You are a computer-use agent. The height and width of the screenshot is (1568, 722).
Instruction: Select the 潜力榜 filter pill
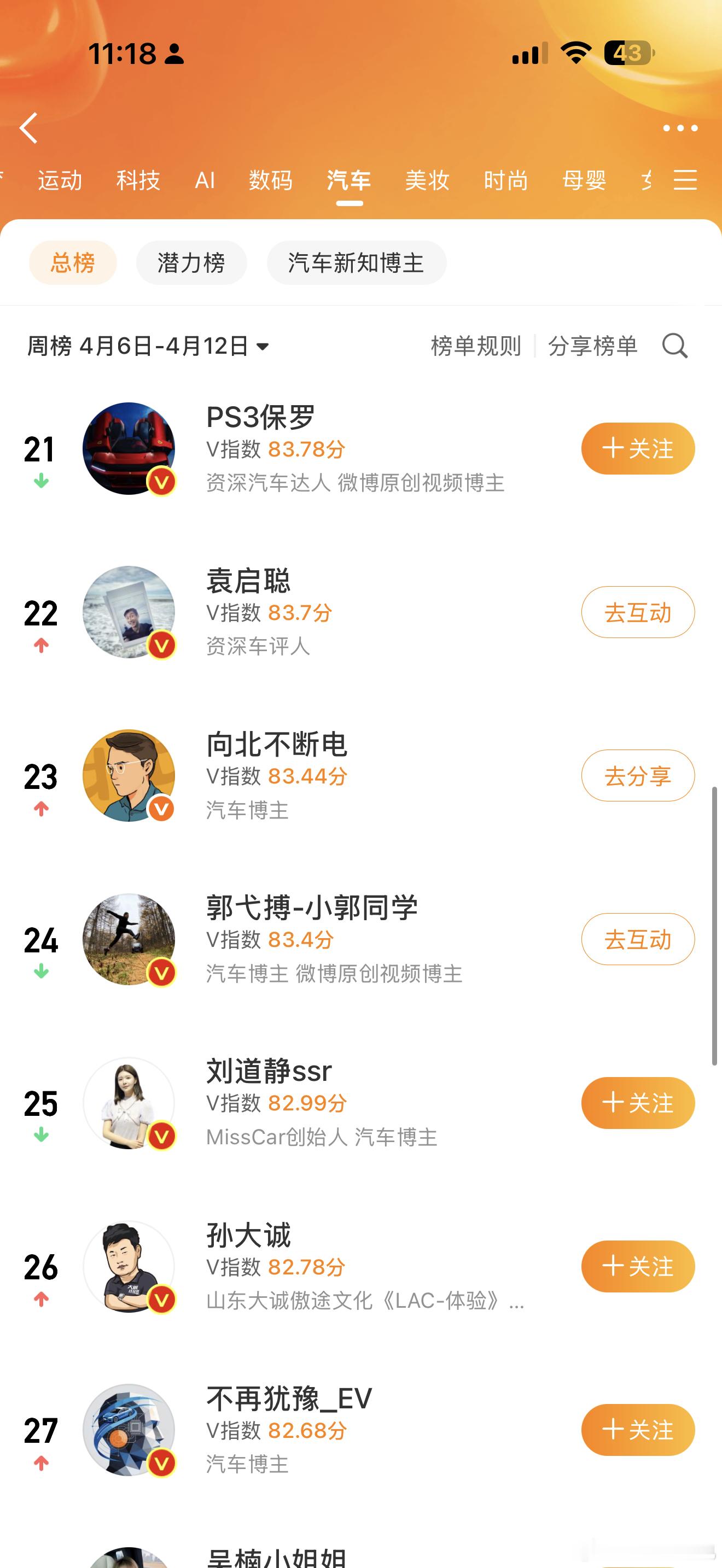click(x=191, y=262)
